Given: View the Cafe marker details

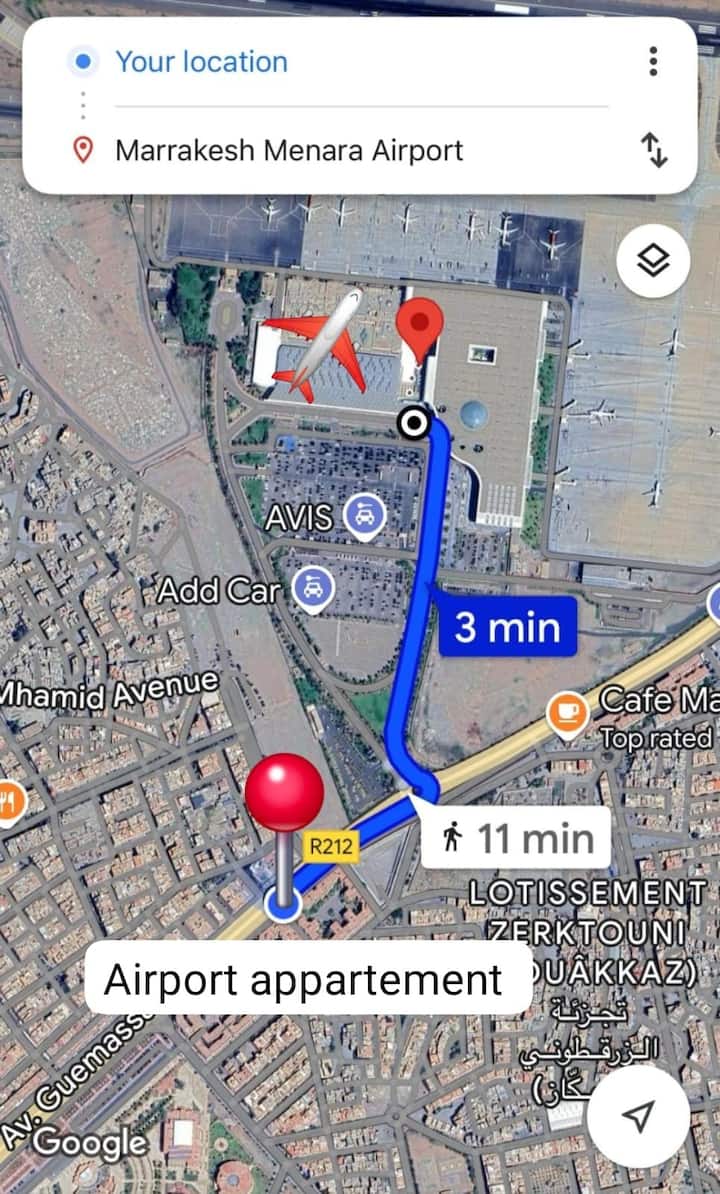Looking at the screenshot, I should [x=568, y=714].
